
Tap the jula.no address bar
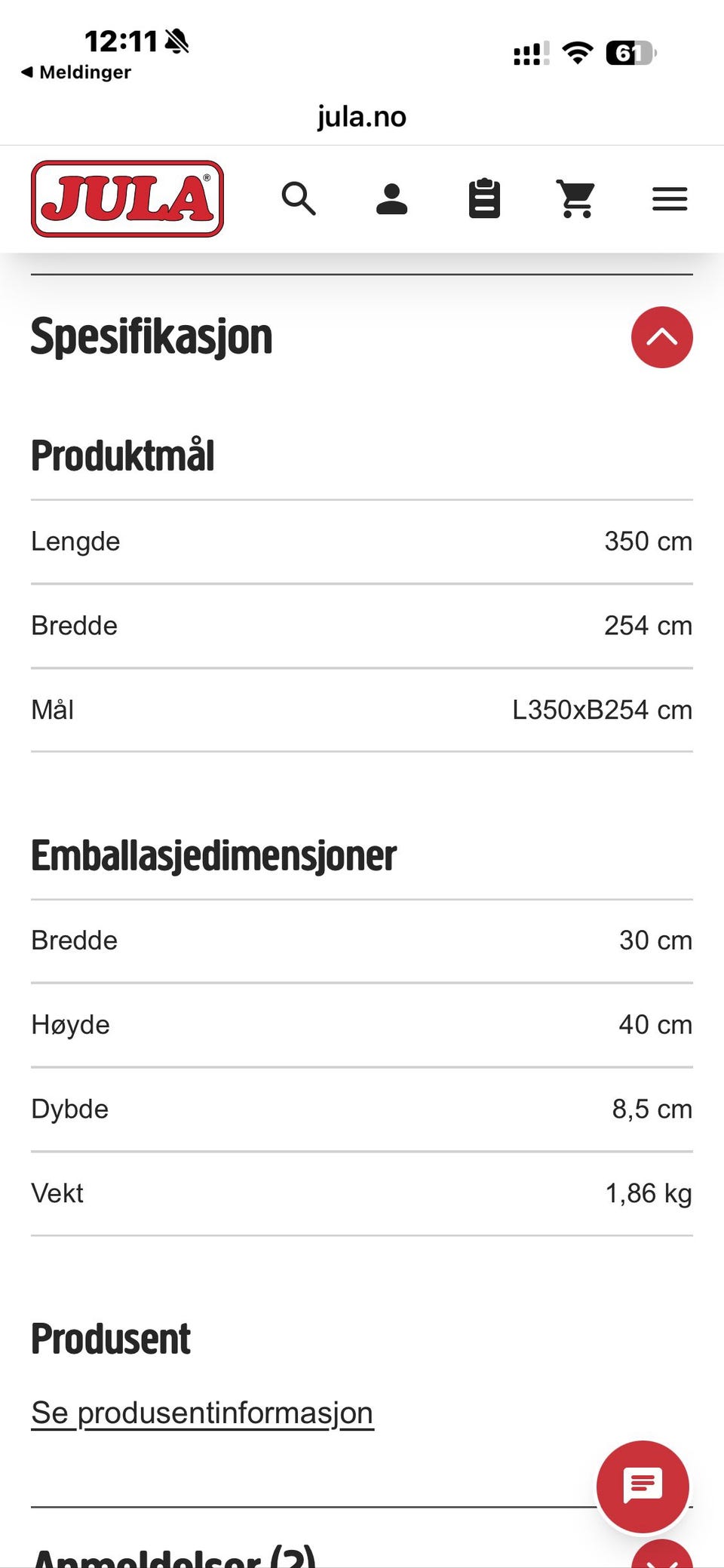click(x=361, y=116)
